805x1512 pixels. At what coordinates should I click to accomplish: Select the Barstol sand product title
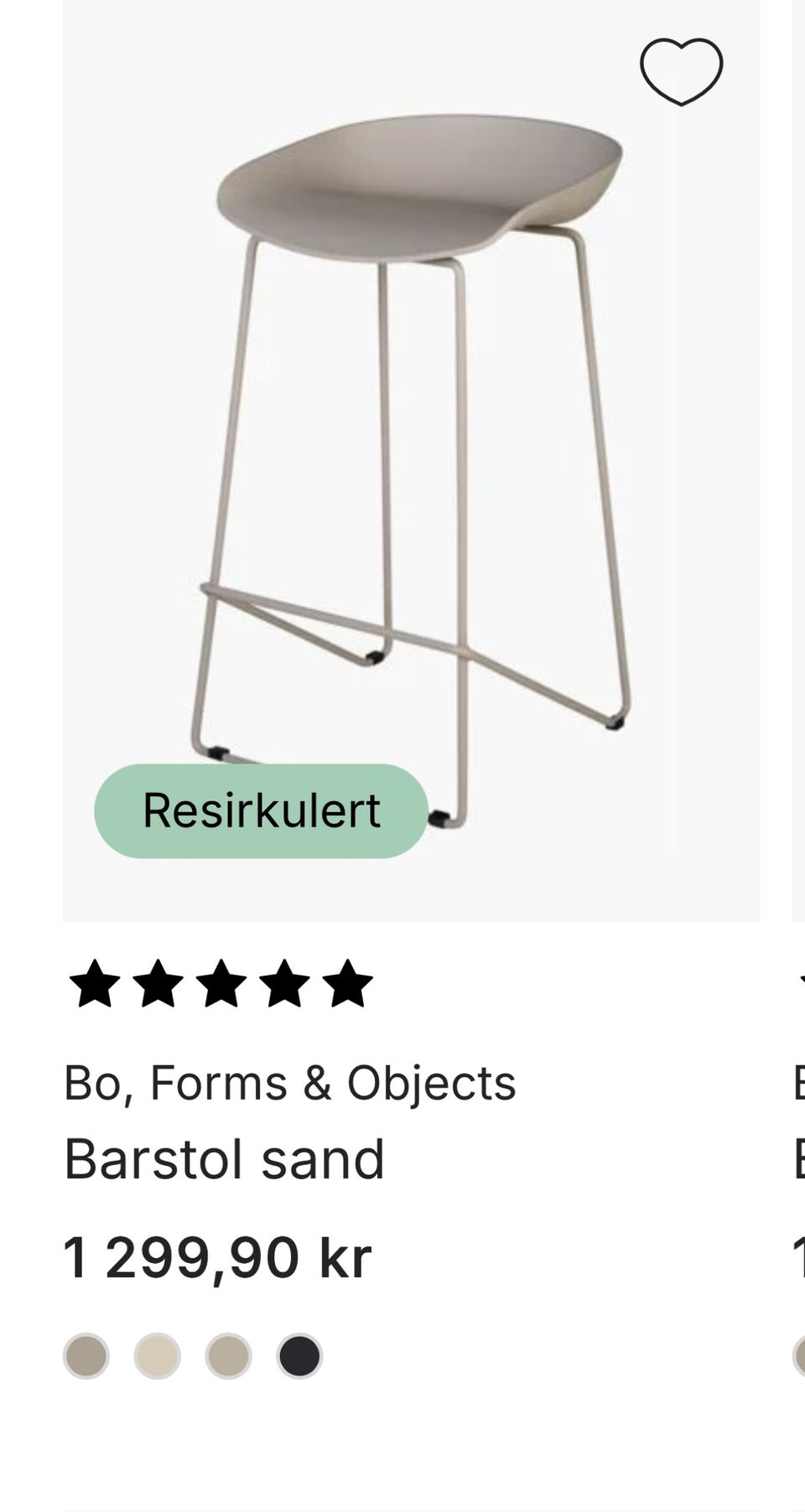(225, 1158)
